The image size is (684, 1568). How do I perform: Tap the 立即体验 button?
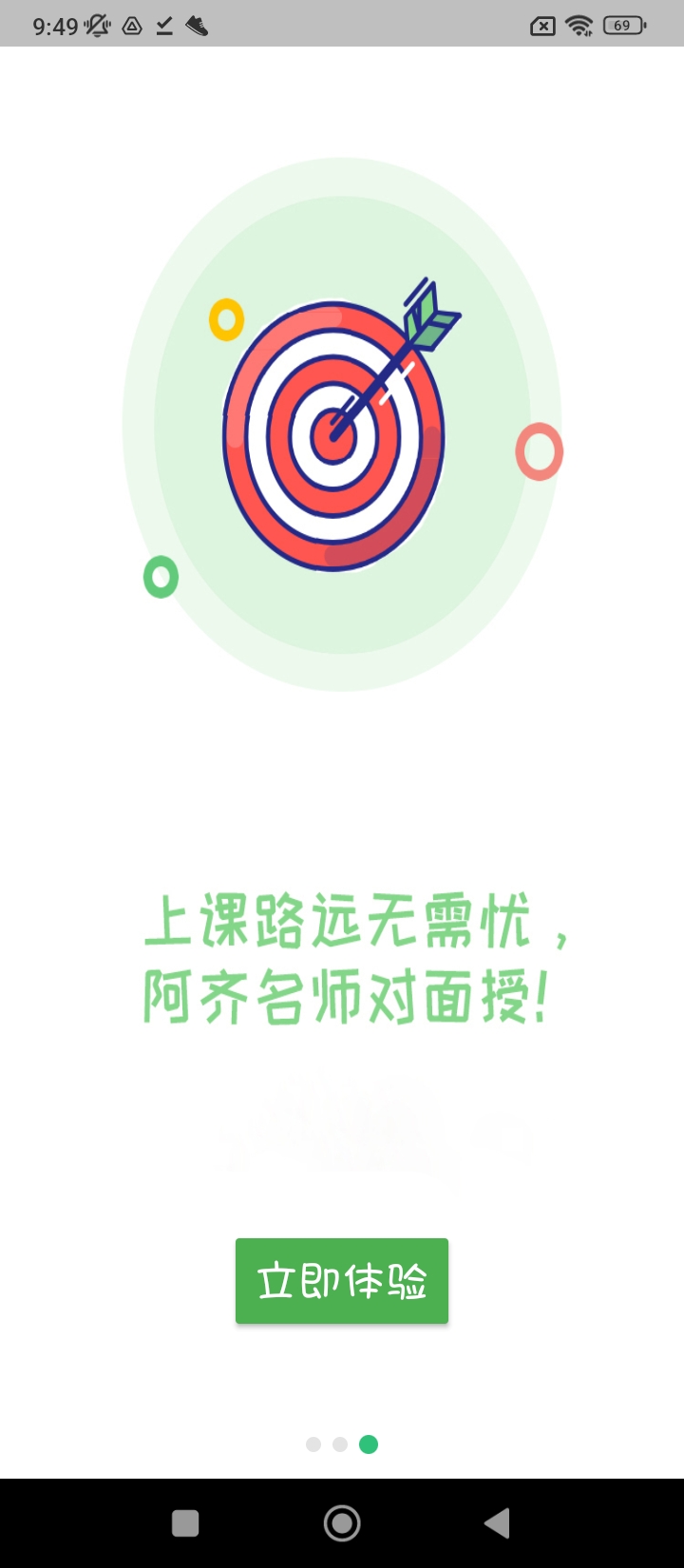[342, 1281]
